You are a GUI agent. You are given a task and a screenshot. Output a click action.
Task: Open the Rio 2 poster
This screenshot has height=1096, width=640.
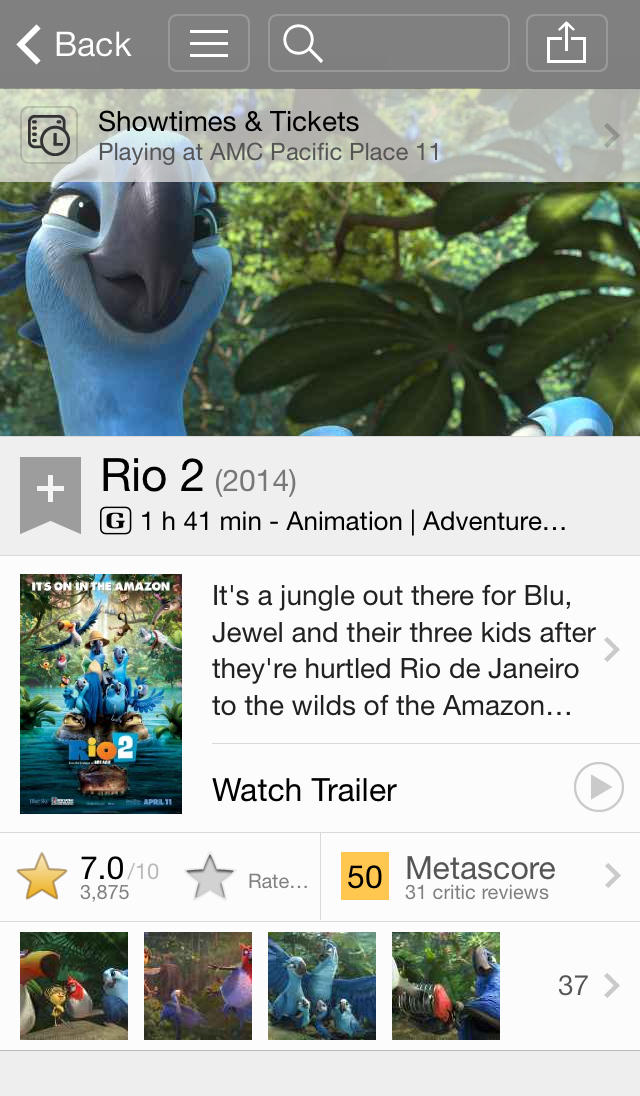(x=101, y=693)
